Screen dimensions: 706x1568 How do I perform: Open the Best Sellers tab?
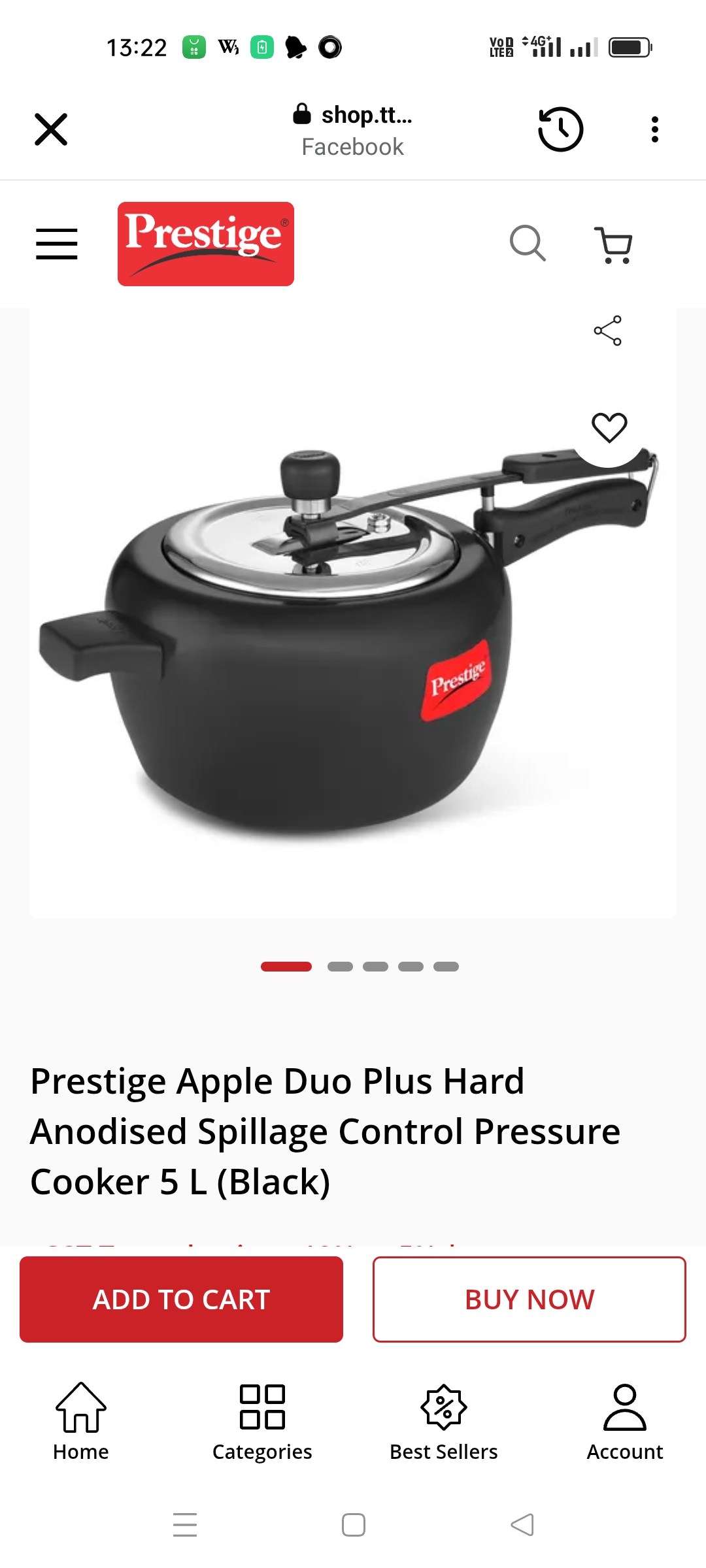click(443, 1422)
